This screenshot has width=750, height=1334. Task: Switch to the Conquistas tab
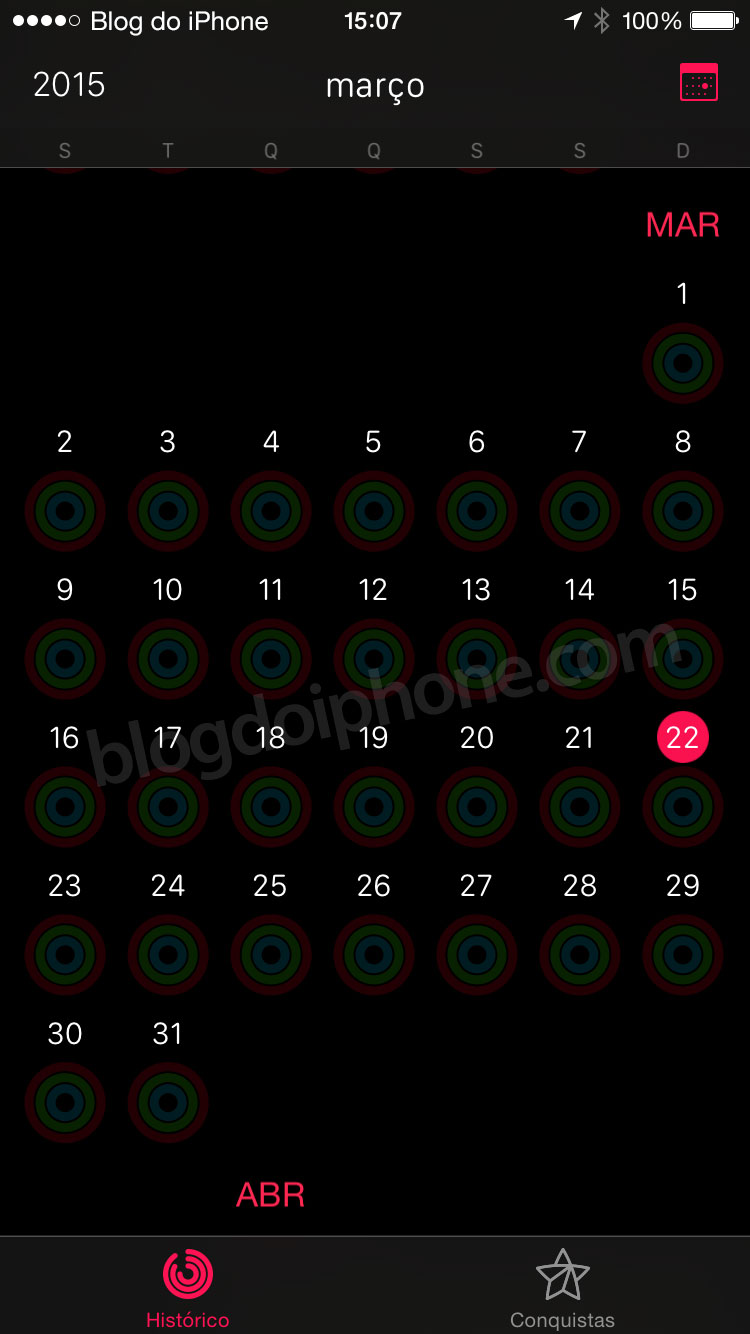tap(562, 1288)
